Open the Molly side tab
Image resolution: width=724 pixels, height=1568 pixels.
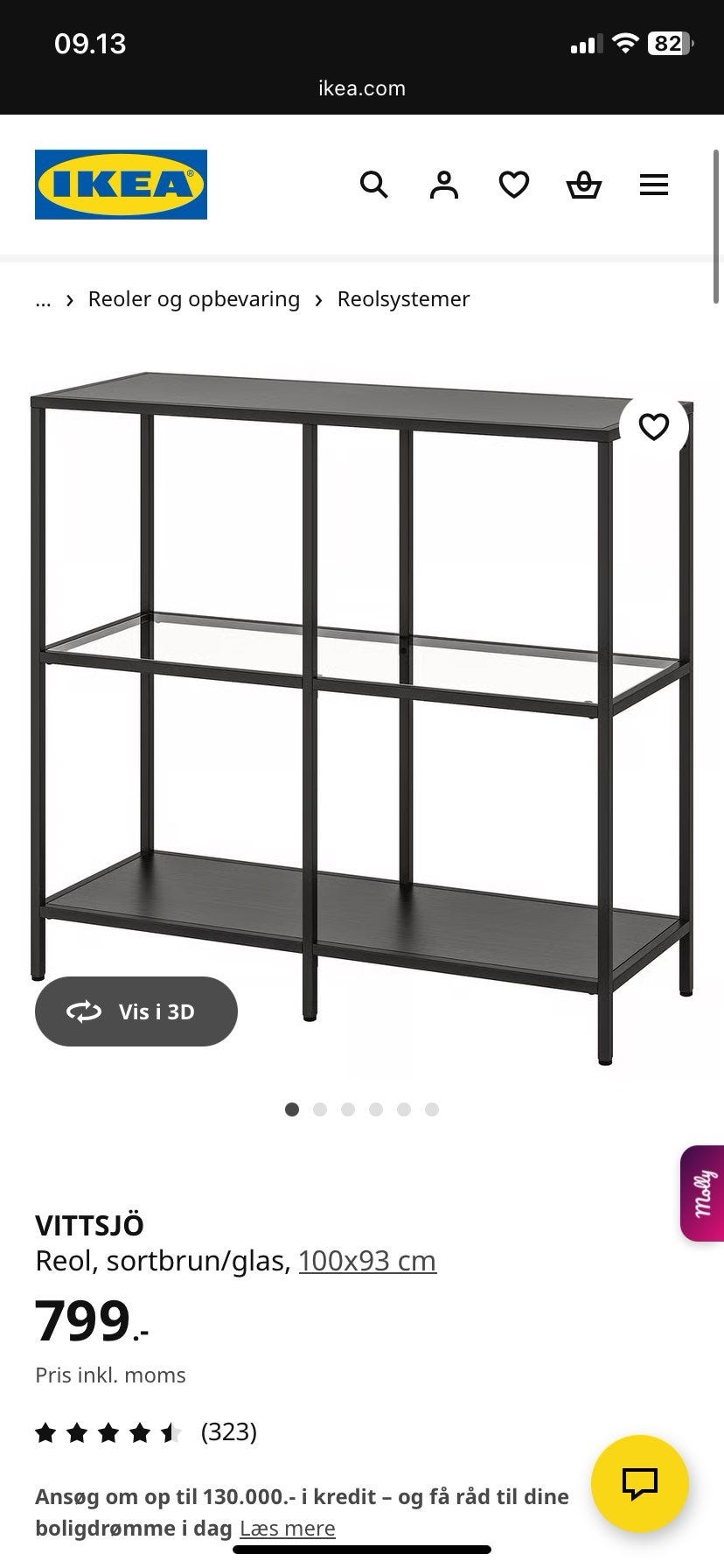coord(704,1193)
